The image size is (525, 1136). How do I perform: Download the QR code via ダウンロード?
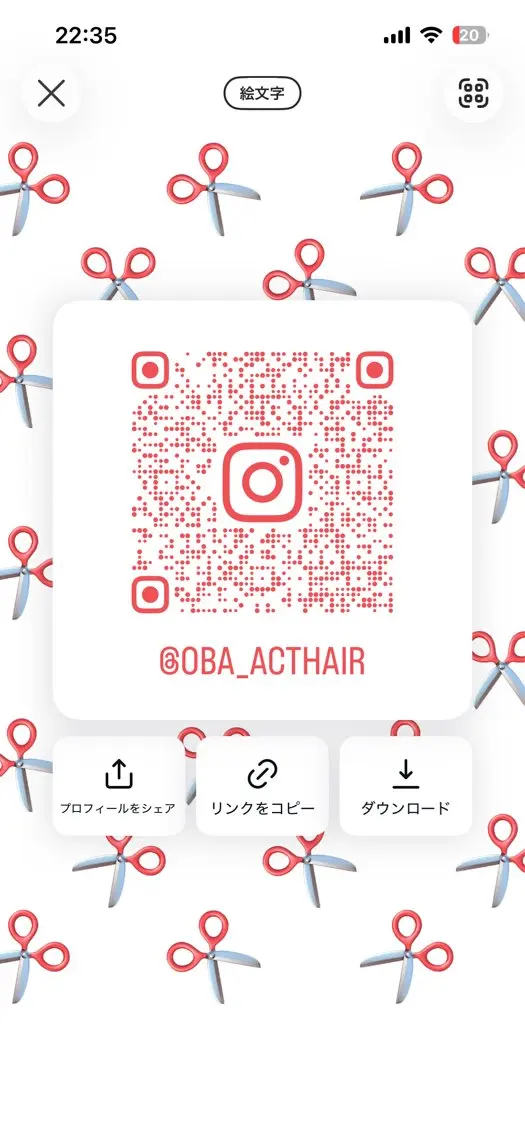[406, 786]
